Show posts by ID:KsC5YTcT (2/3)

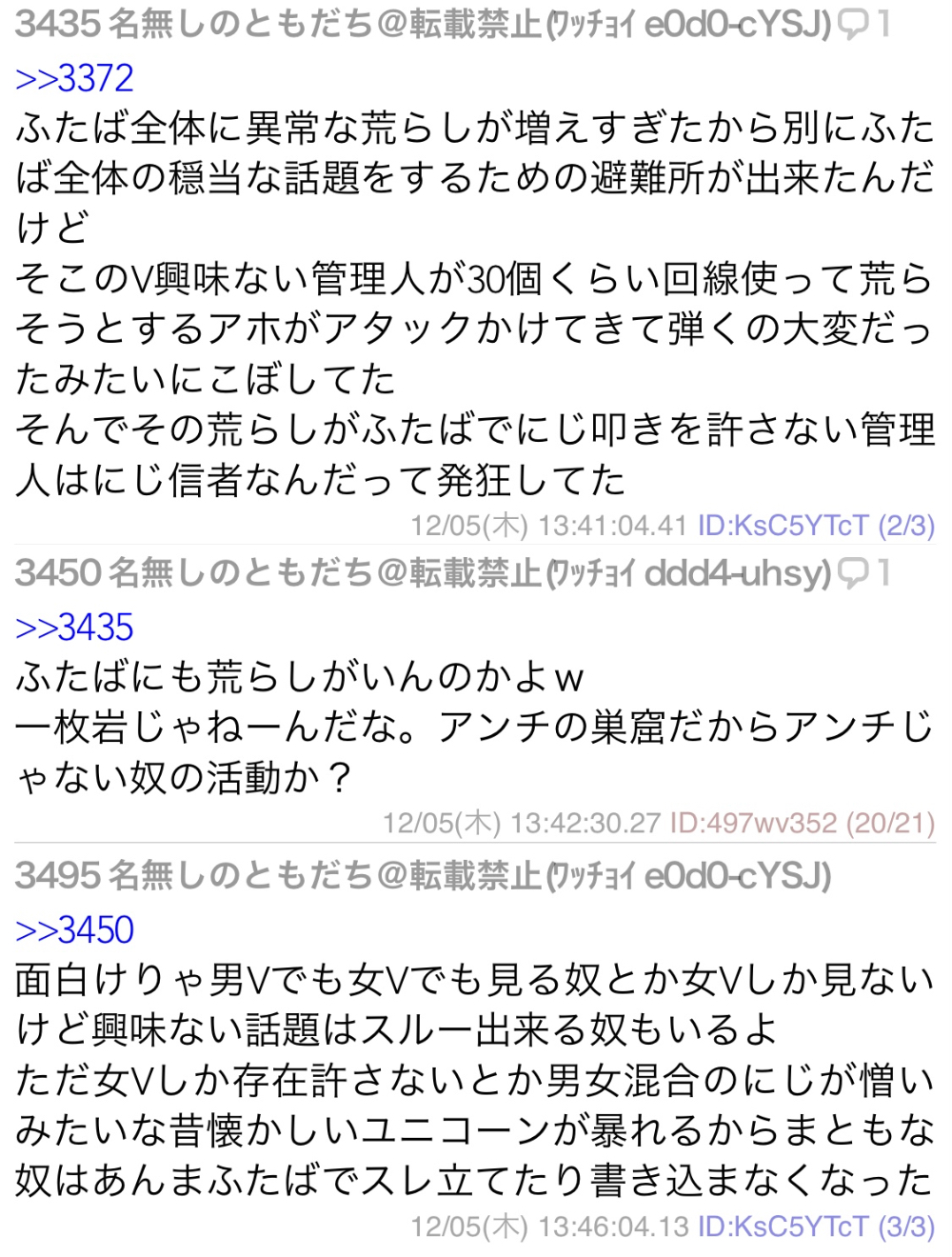click(816, 525)
